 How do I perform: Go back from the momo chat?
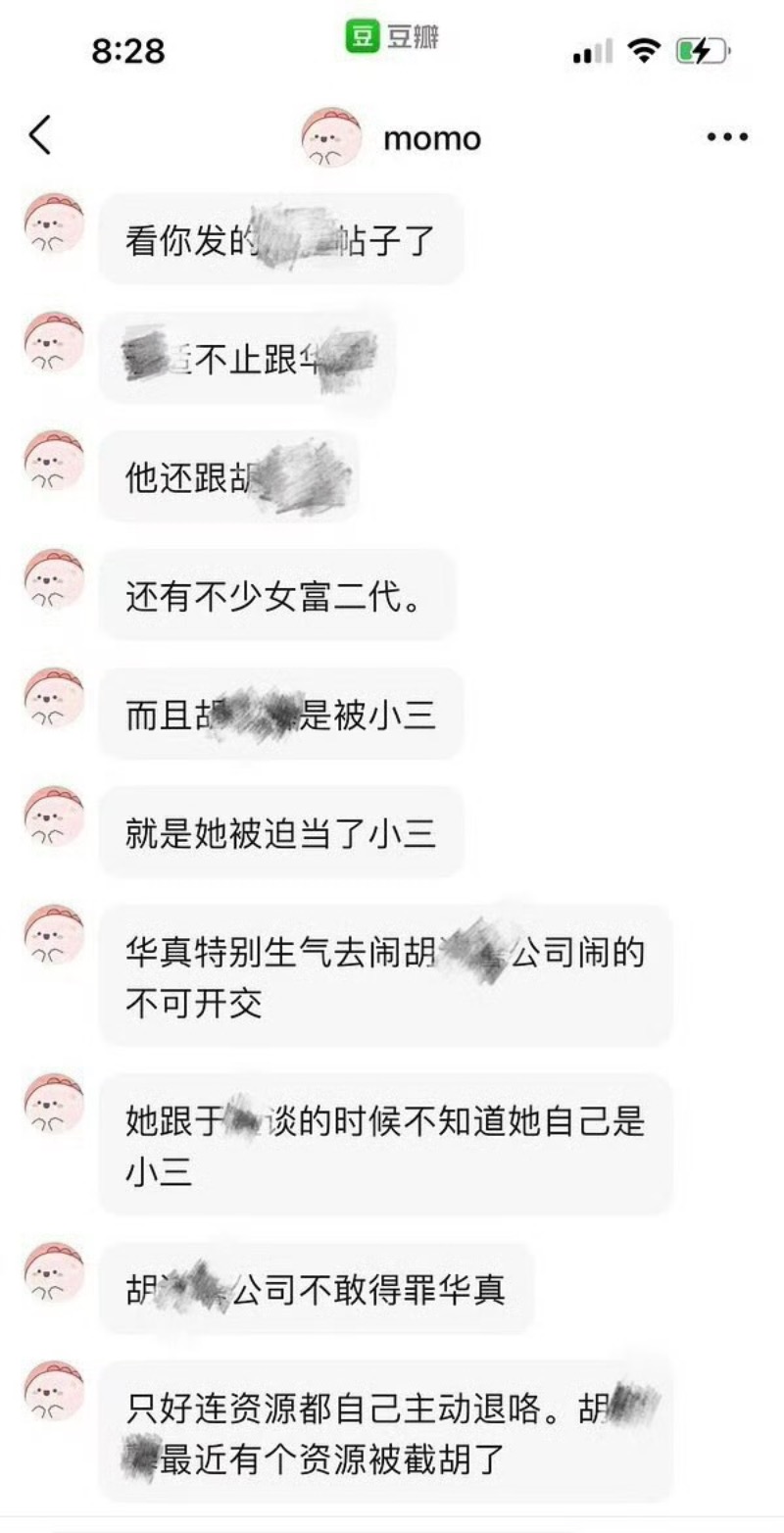[x=40, y=136]
